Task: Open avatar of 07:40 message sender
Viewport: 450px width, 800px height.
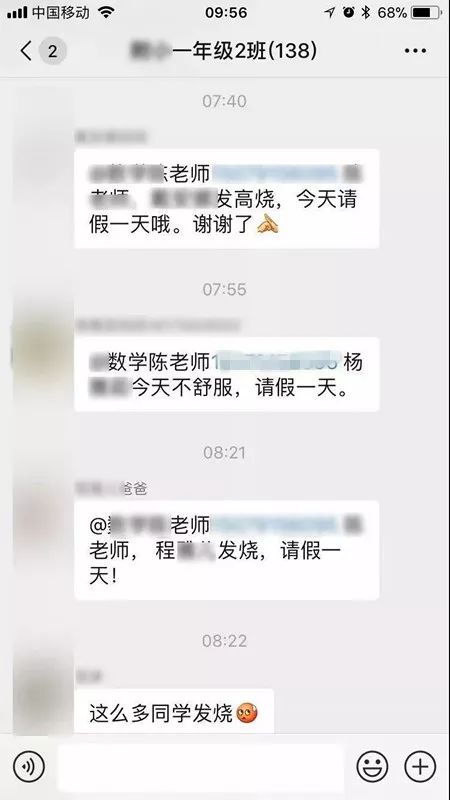Action: click(x=41, y=155)
